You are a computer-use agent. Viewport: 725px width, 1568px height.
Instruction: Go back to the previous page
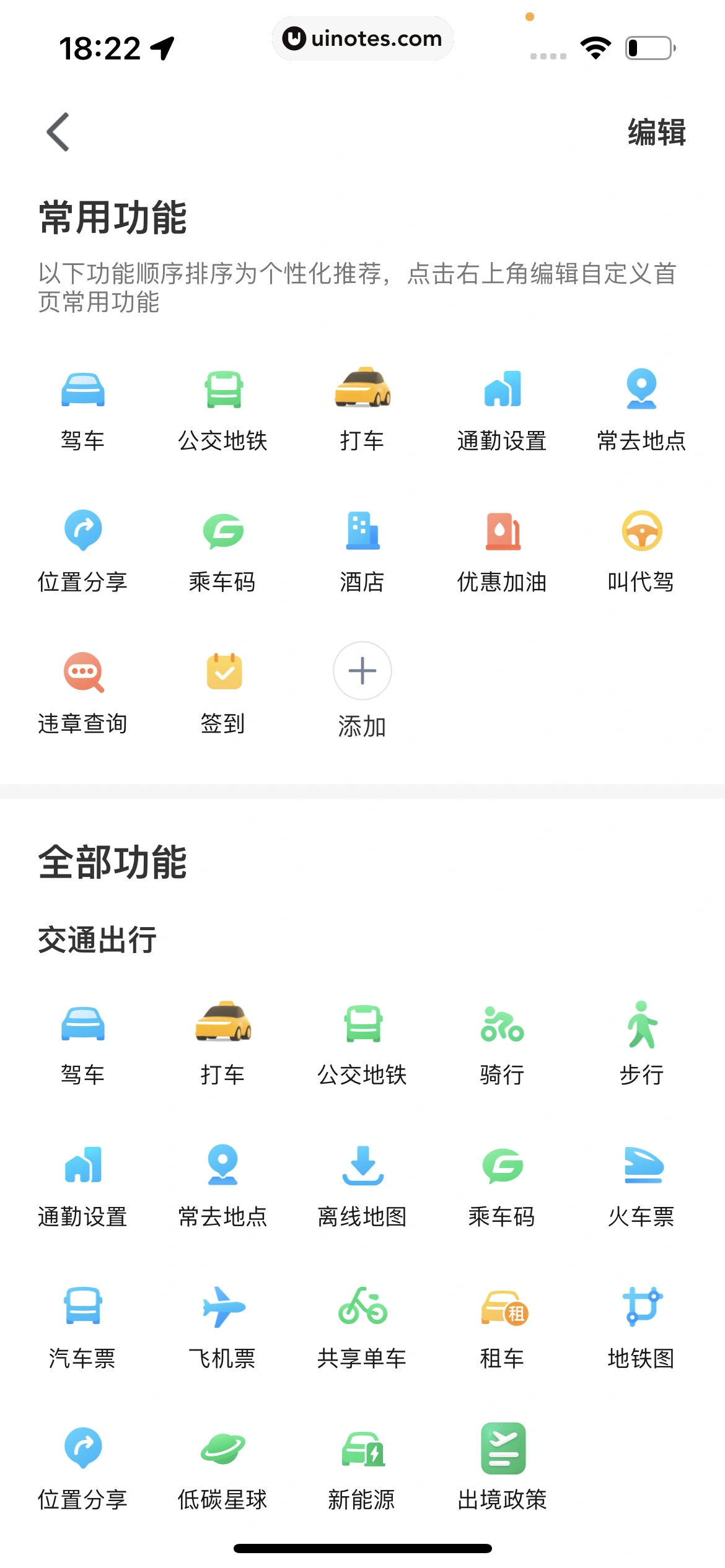58,132
